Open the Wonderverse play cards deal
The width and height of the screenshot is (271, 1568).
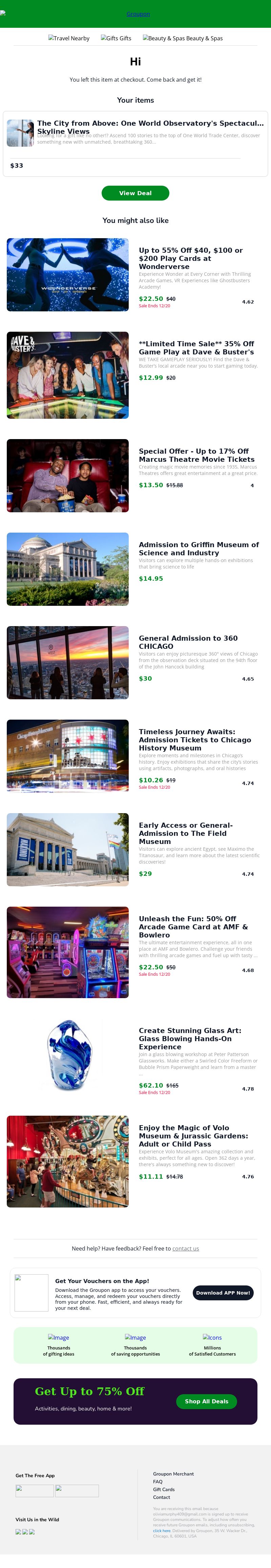click(191, 258)
